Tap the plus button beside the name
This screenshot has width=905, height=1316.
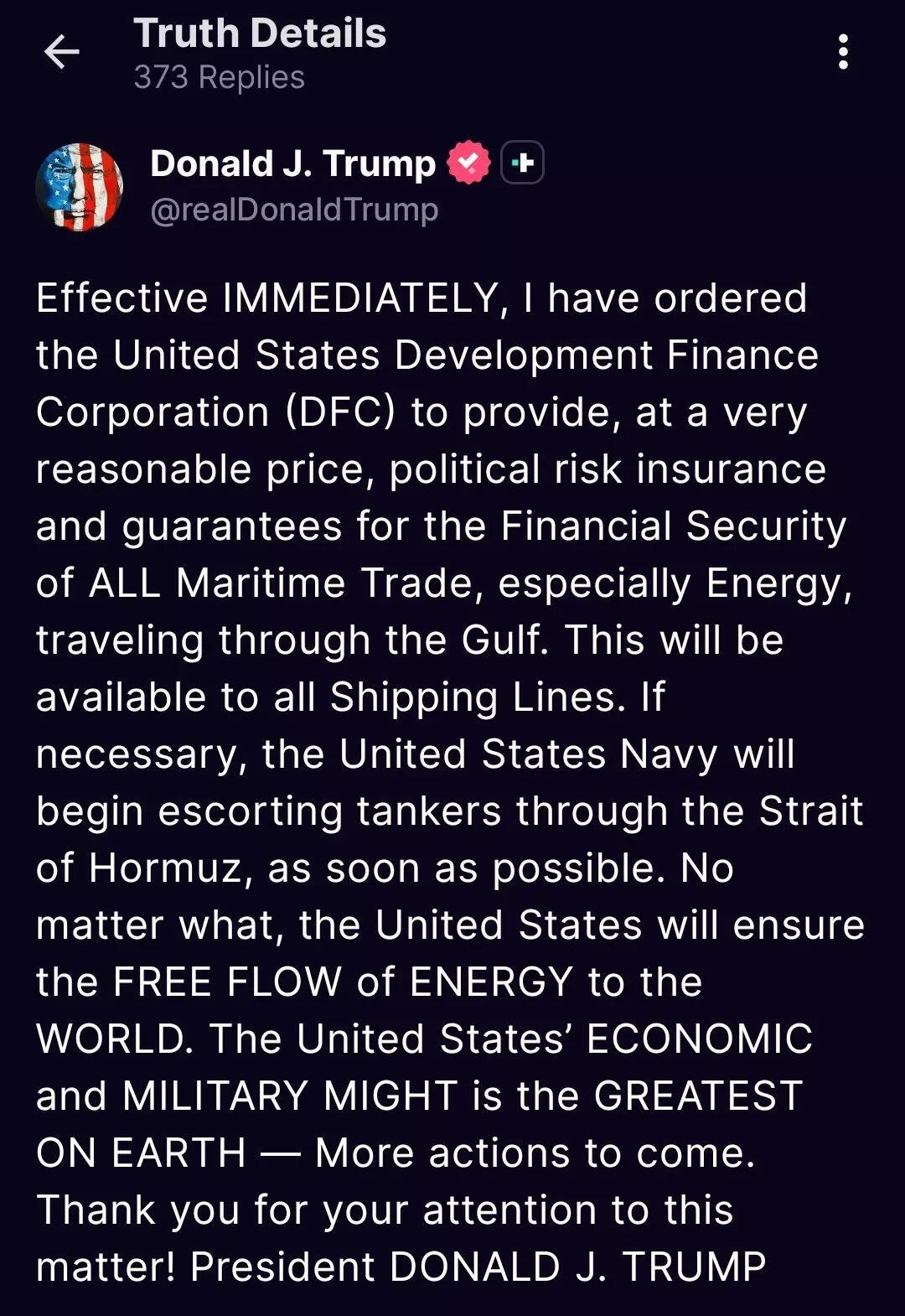(522, 163)
